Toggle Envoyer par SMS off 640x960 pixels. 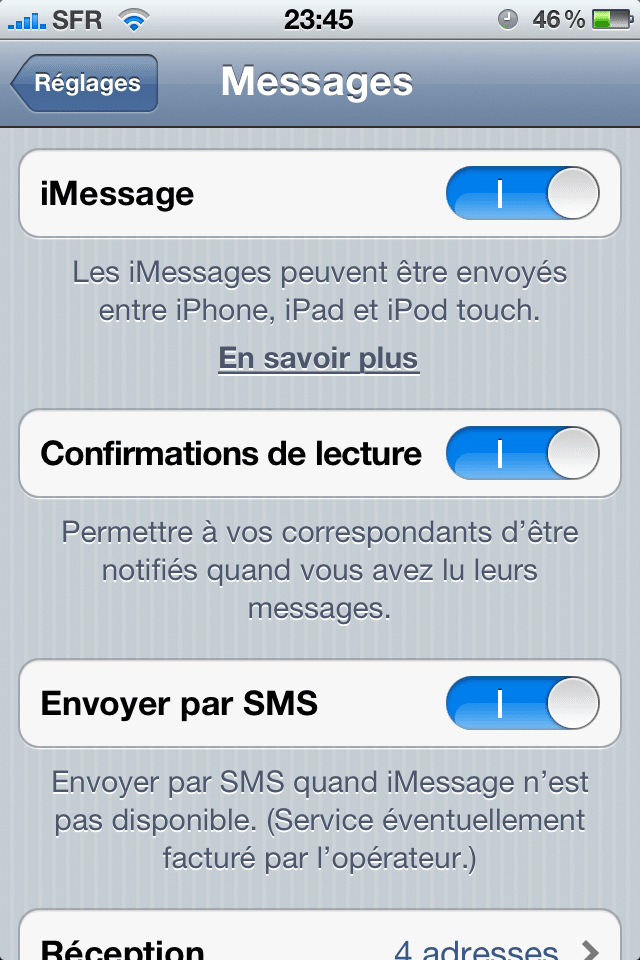522,704
